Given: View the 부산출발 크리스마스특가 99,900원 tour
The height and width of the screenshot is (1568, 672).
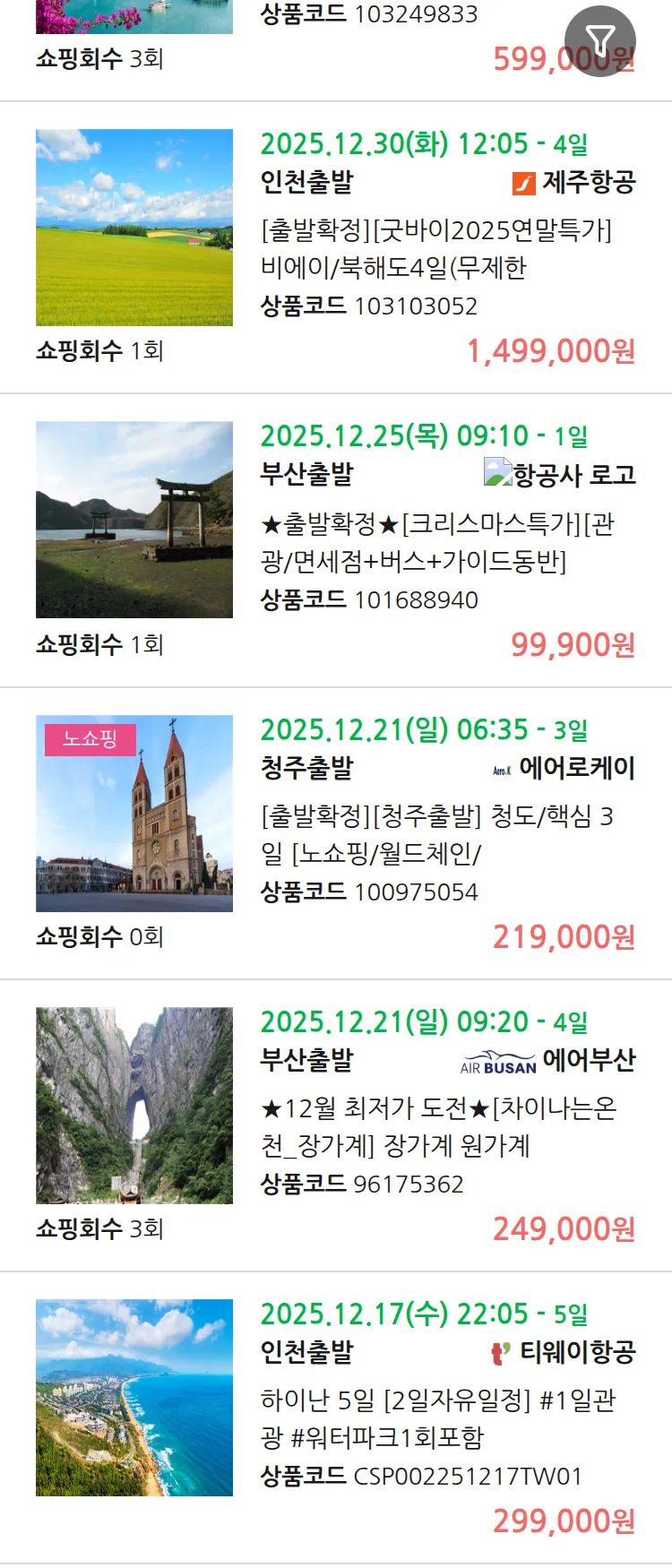Looking at the screenshot, I should pos(435,542).
